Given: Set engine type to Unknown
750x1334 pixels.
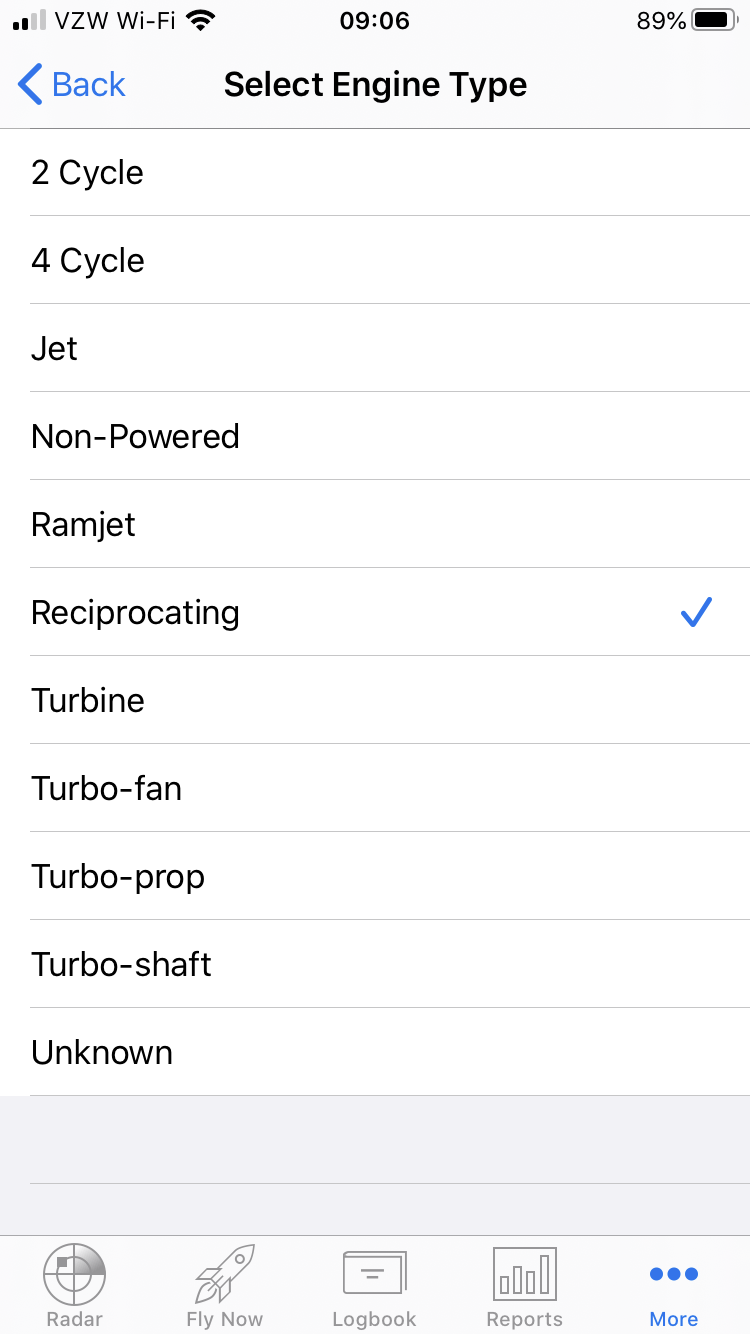Looking at the screenshot, I should tap(375, 1052).
